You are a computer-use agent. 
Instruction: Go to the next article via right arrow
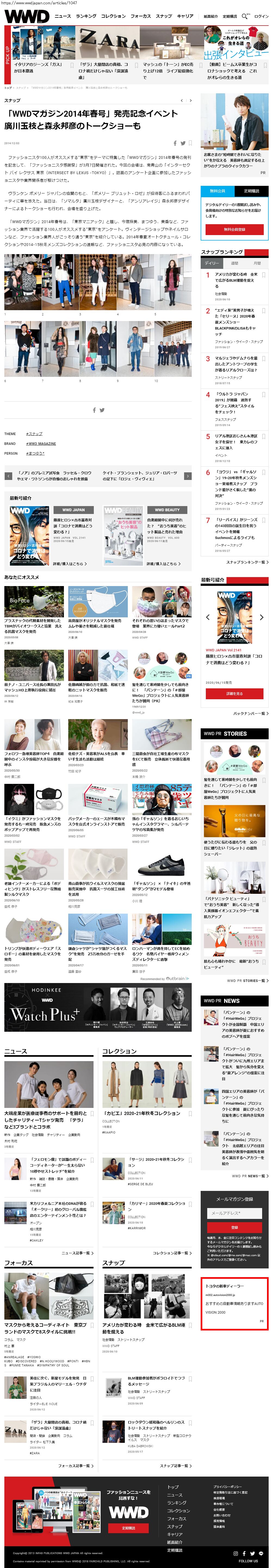tap(188, 476)
